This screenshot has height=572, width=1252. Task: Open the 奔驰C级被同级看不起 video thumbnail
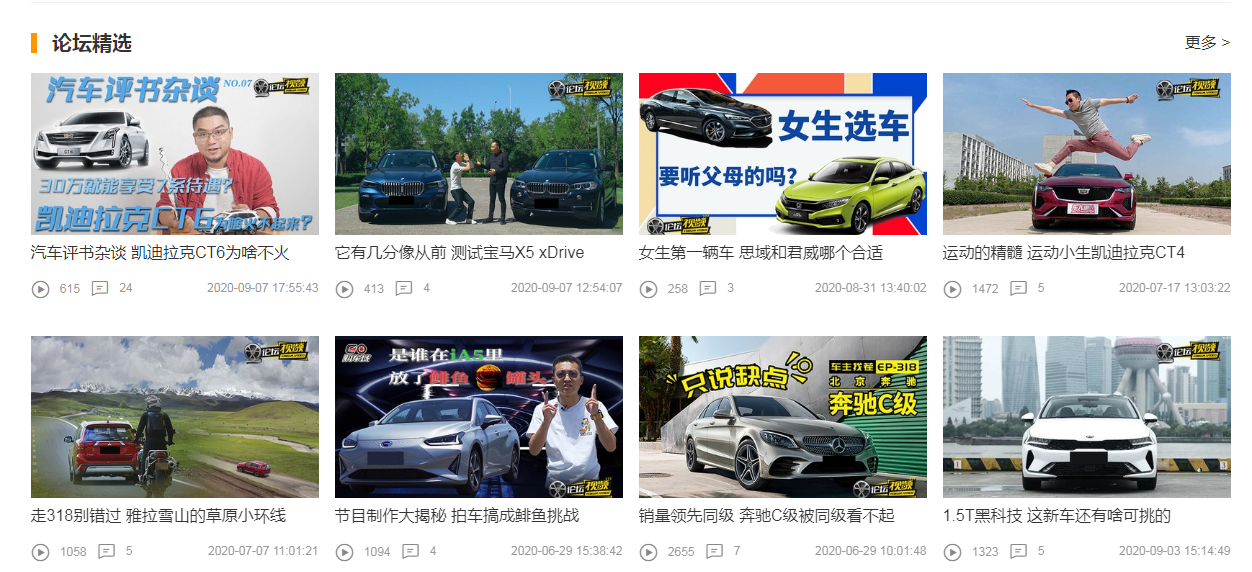tap(783, 417)
